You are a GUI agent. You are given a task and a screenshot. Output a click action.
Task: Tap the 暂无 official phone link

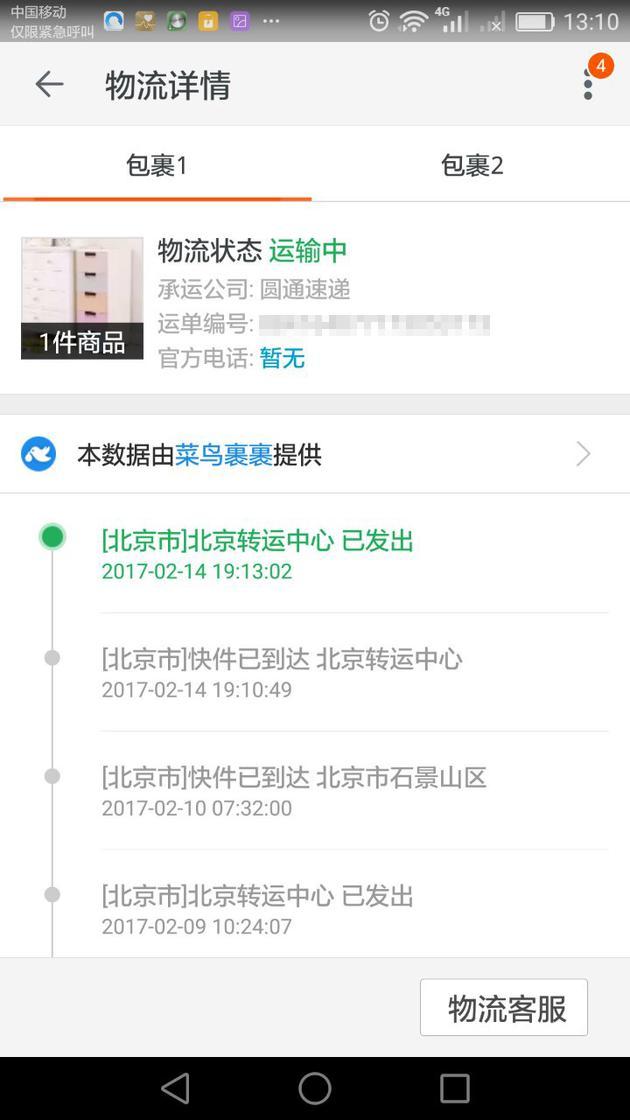[282, 358]
